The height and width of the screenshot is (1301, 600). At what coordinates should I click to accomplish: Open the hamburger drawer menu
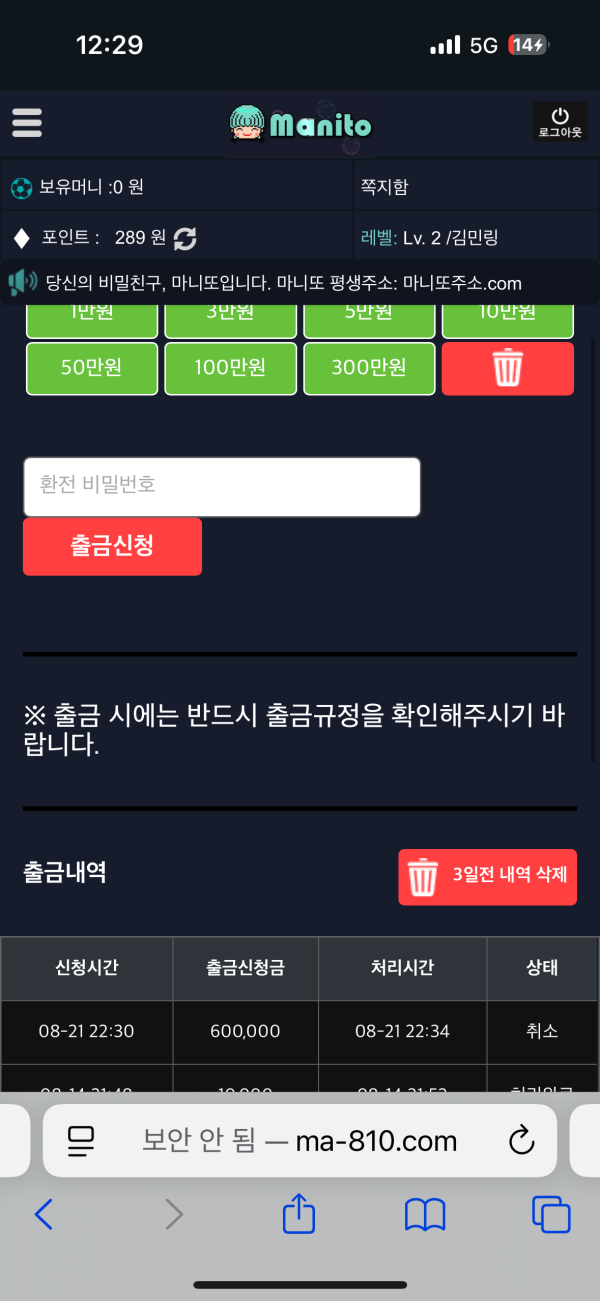coord(27,123)
